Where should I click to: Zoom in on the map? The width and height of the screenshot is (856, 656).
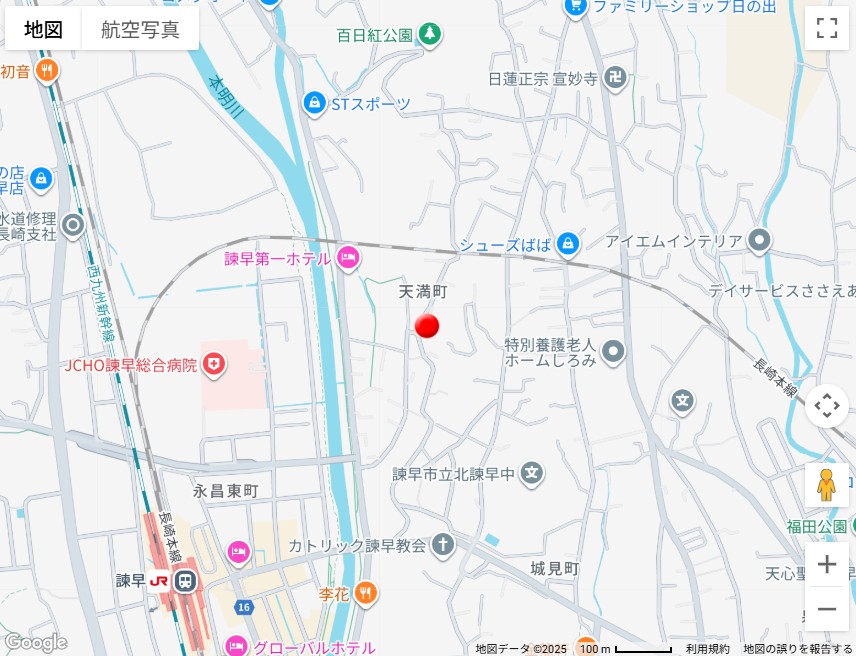(826, 565)
